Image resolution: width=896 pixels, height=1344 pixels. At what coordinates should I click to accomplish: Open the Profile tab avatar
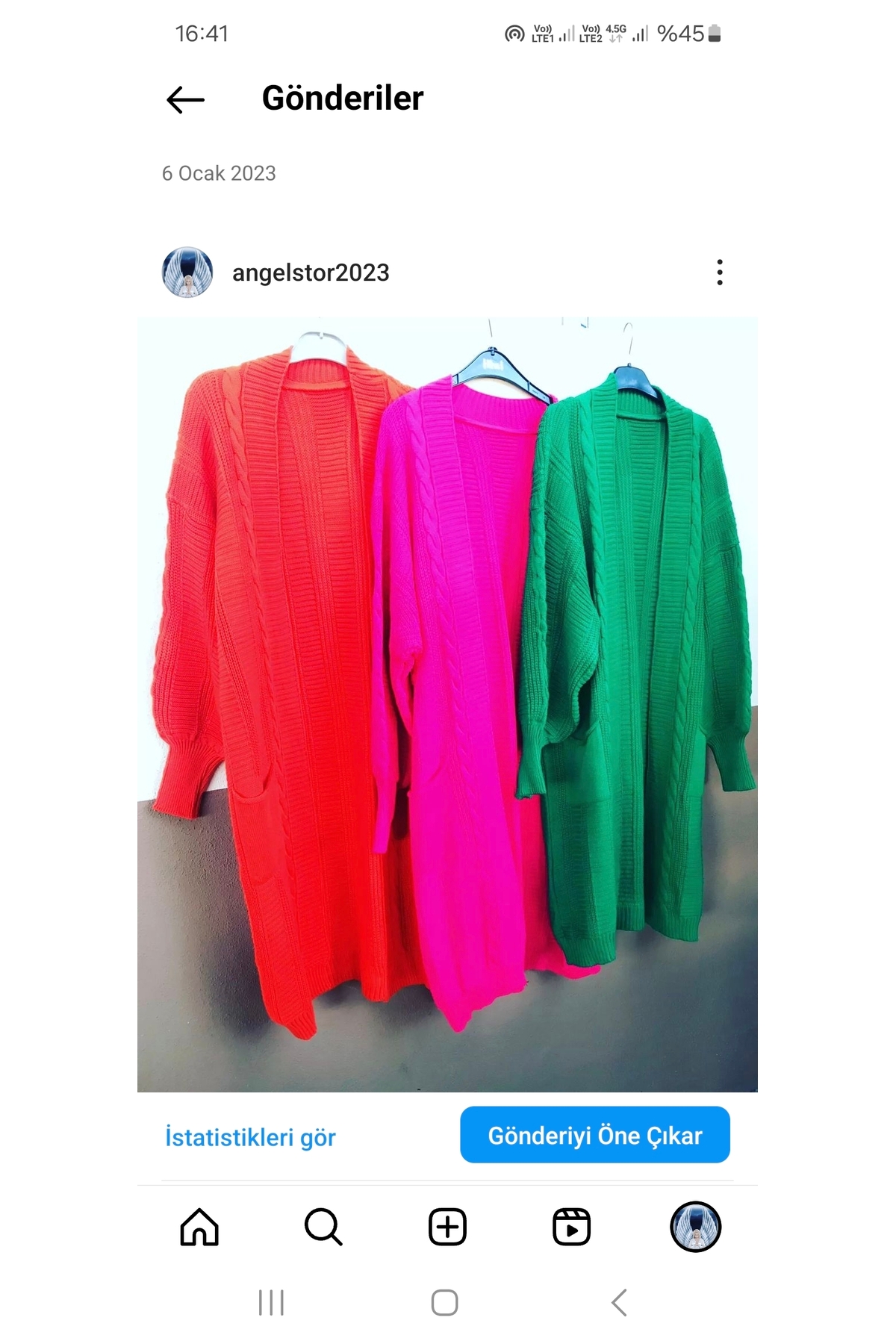[696, 1227]
